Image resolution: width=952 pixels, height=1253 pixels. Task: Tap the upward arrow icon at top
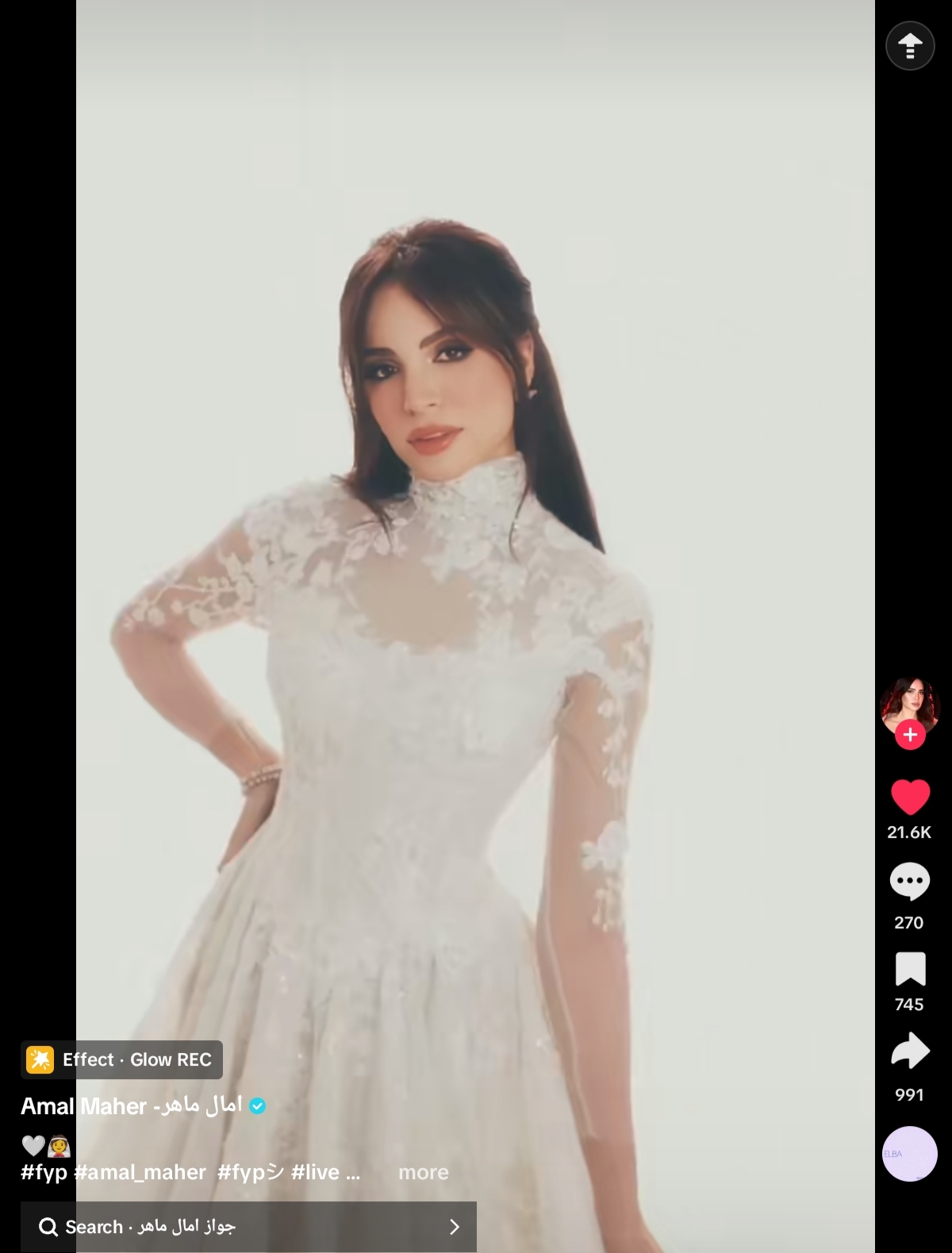[x=910, y=46]
